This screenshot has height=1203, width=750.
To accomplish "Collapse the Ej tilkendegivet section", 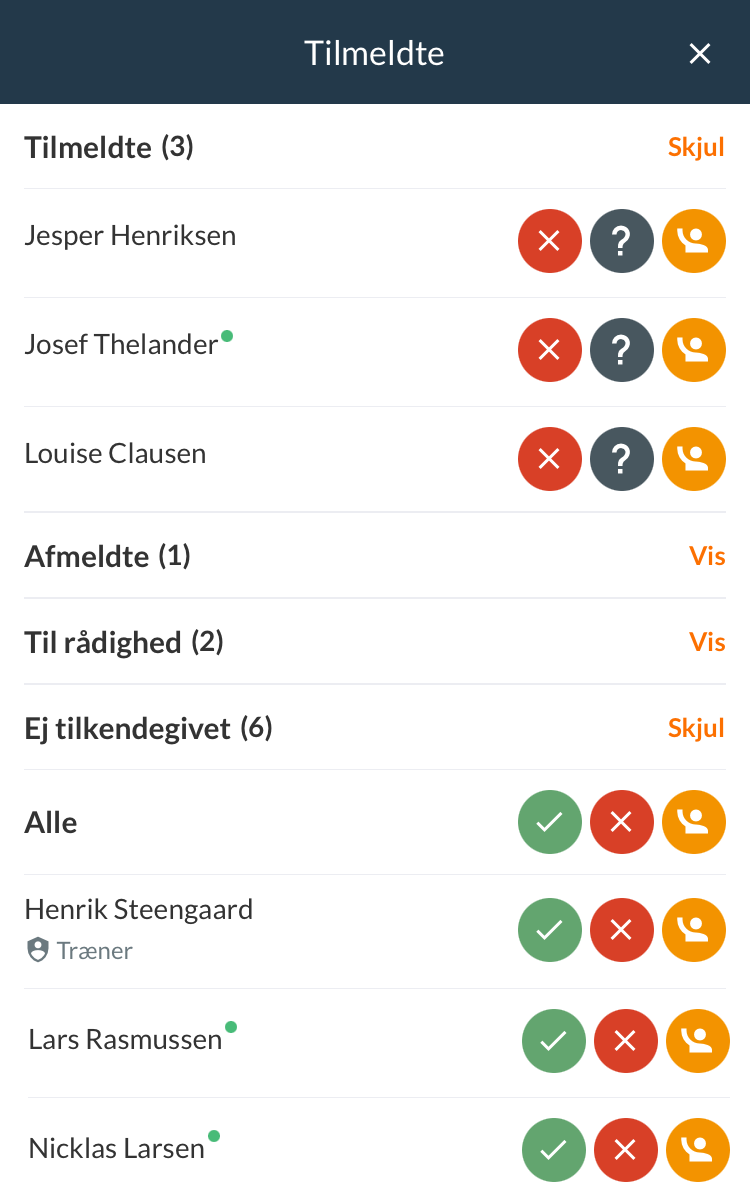I will 696,728.
